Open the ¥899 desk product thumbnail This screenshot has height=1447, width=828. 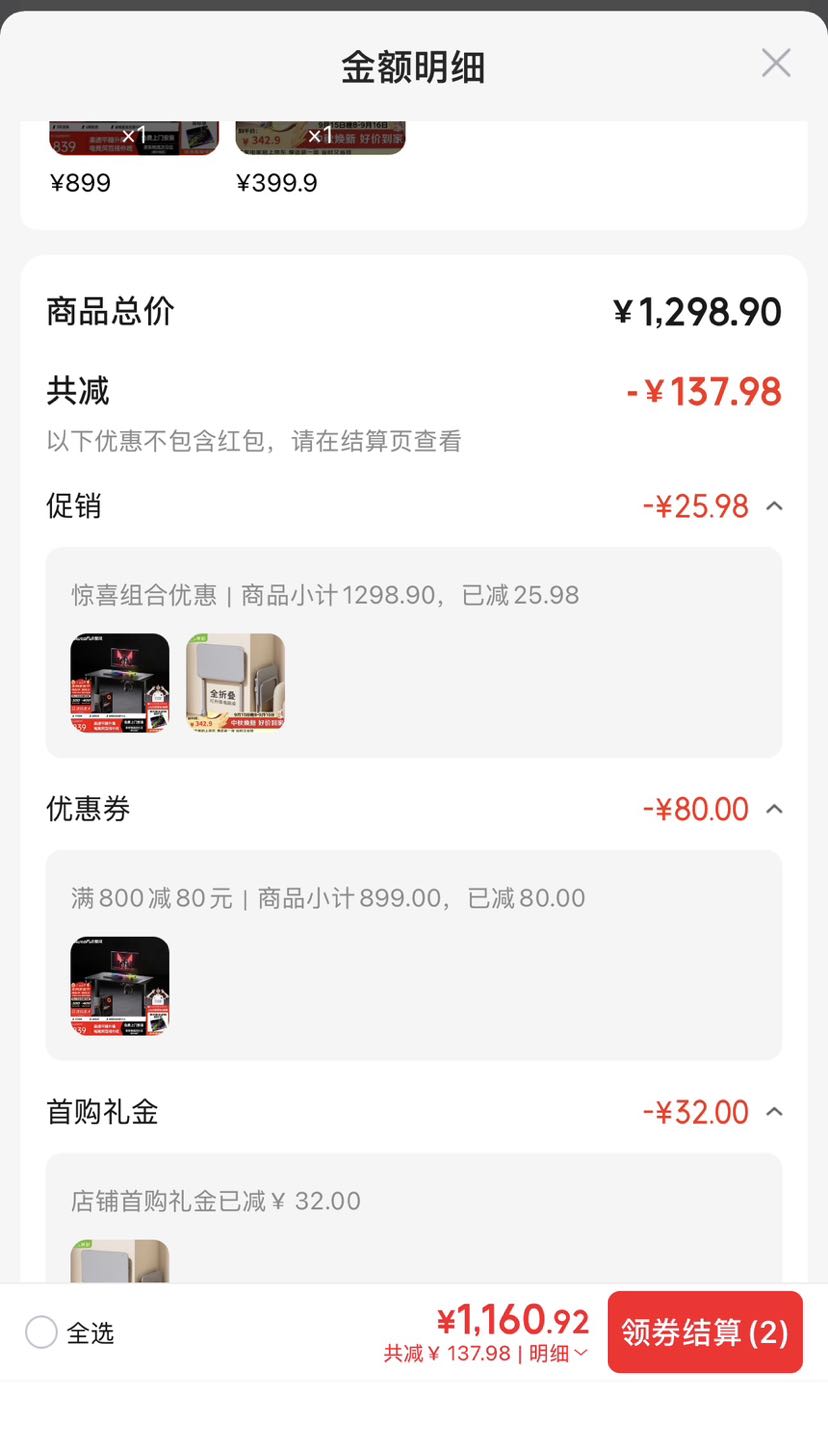tap(134, 138)
